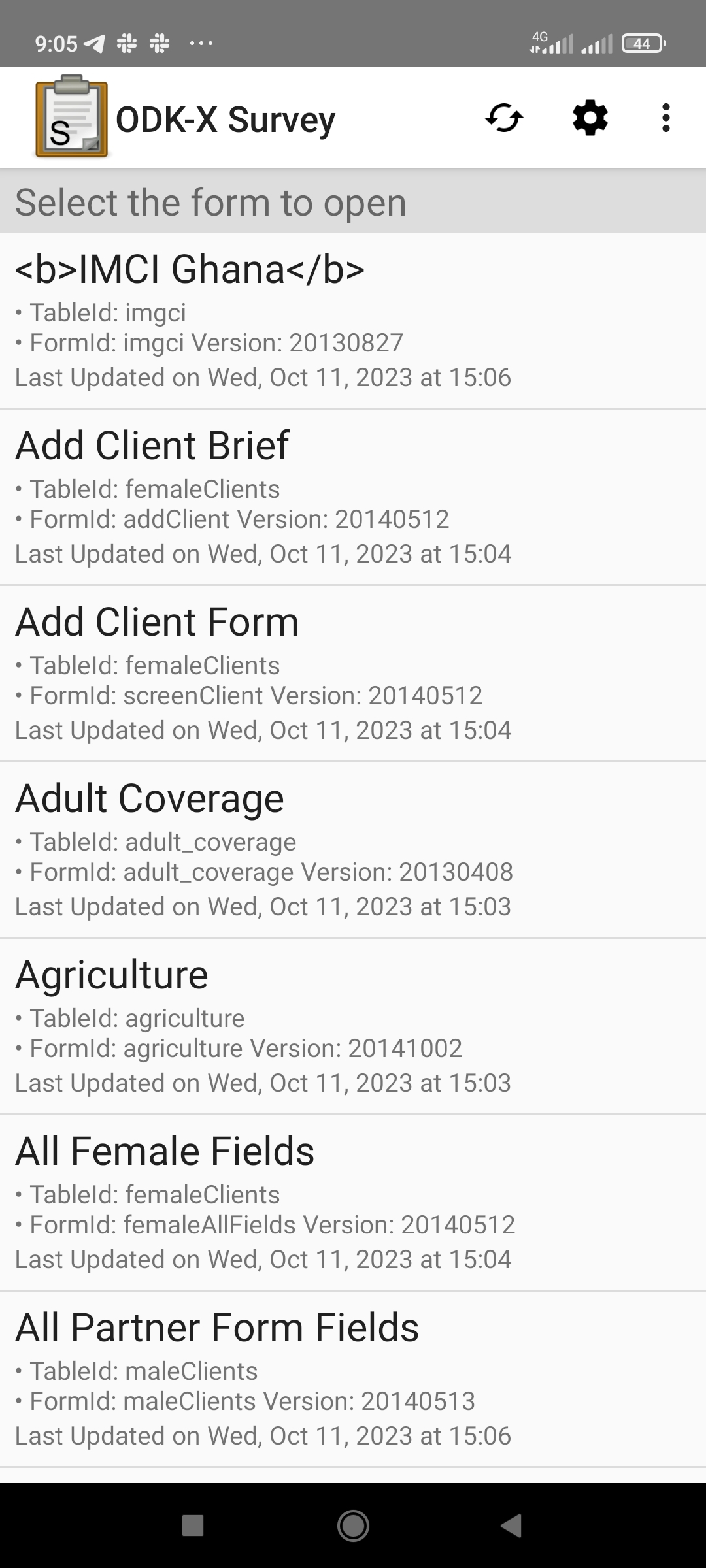706x1568 pixels.
Task: Open the Add Client Form entry
Action: click(261, 673)
